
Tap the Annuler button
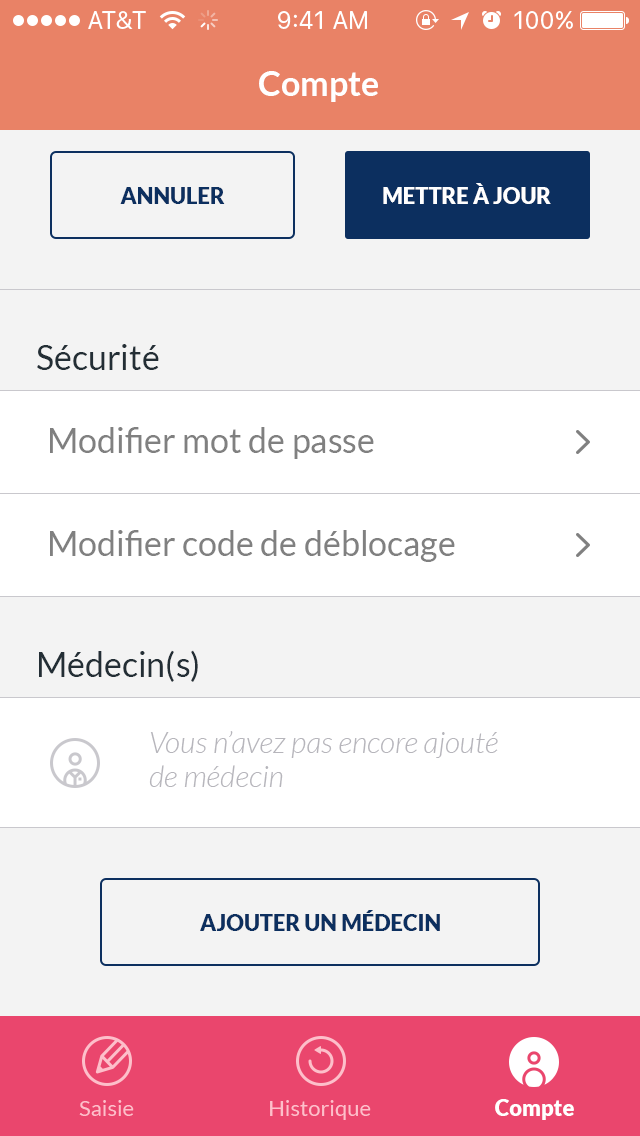(x=173, y=195)
